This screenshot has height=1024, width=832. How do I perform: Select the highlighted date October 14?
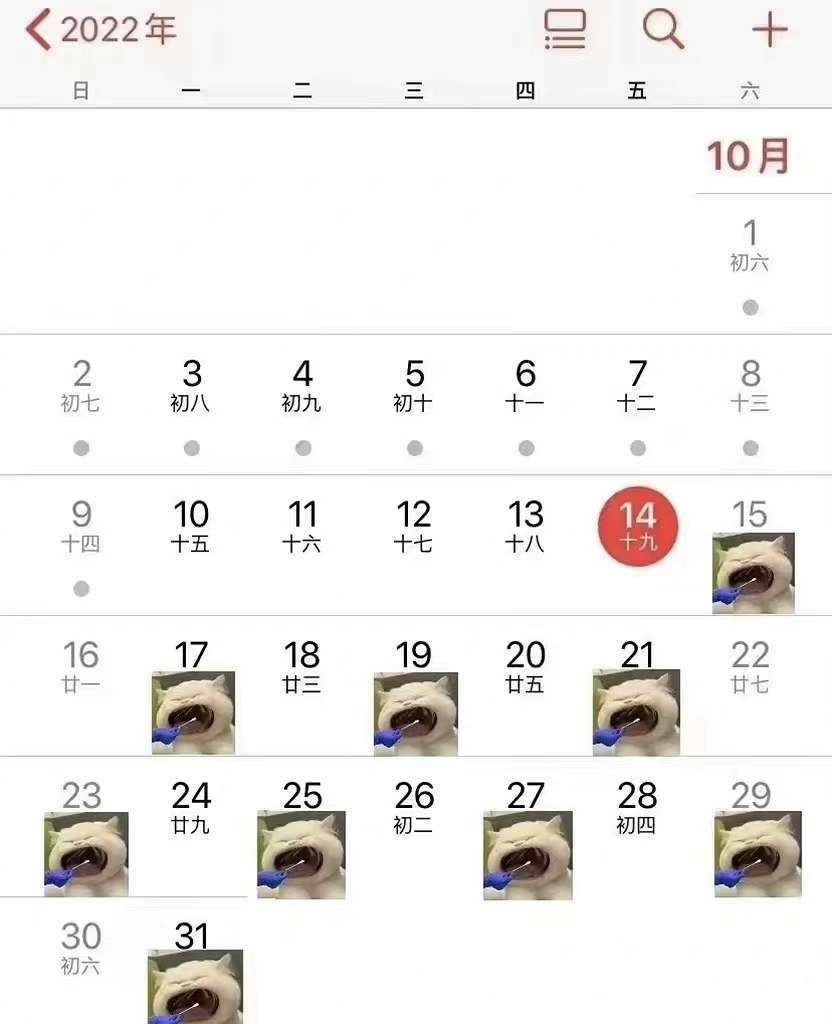[637, 526]
